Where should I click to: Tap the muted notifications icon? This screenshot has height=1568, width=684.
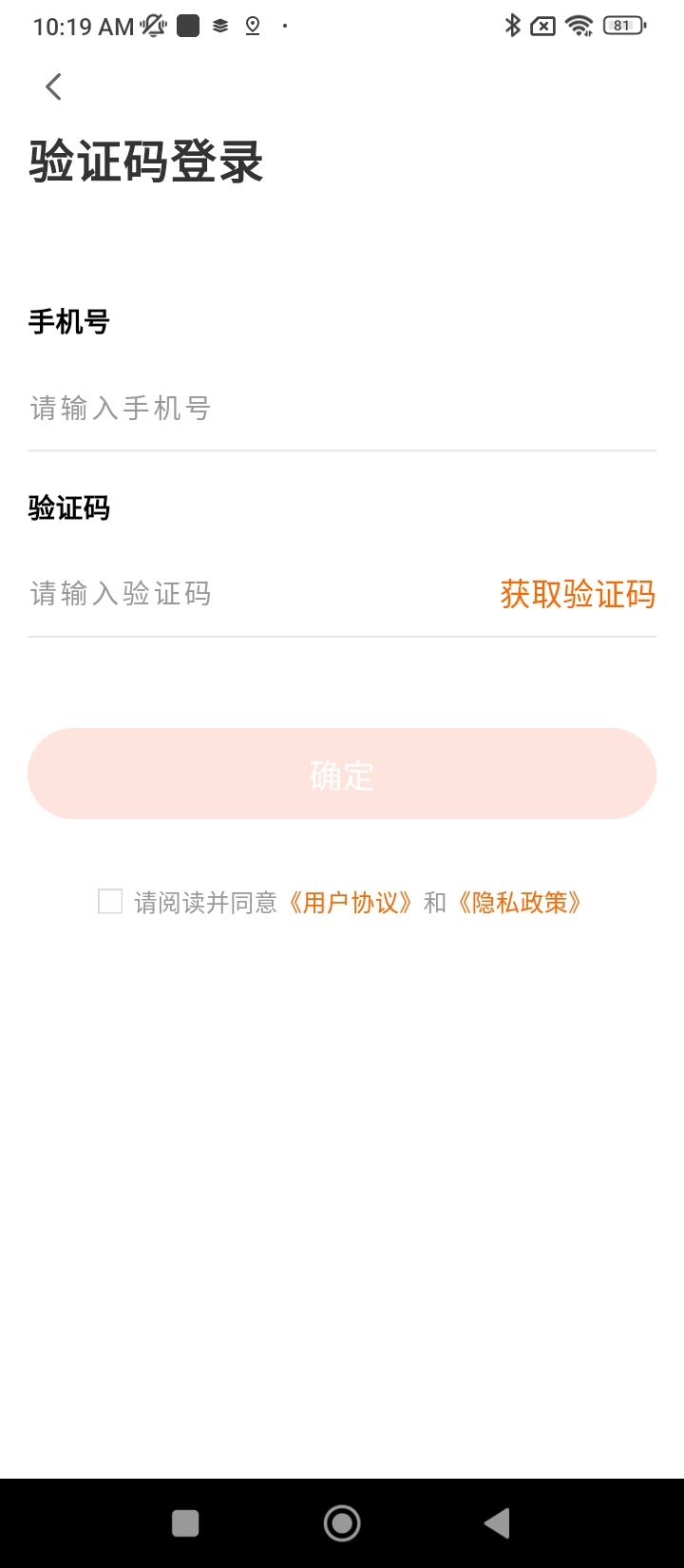pos(152,27)
